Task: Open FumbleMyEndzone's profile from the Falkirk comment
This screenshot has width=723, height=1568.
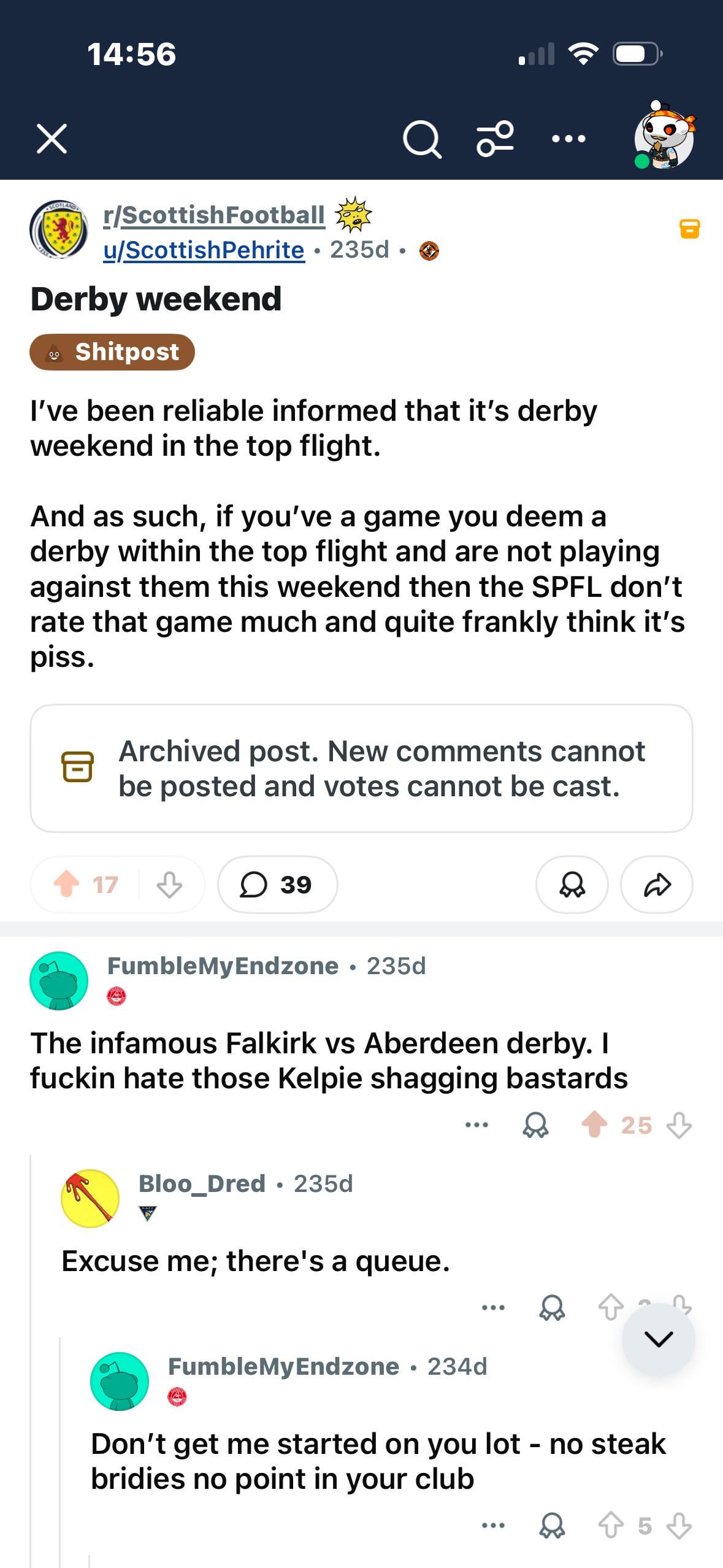Action: (x=223, y=966)
